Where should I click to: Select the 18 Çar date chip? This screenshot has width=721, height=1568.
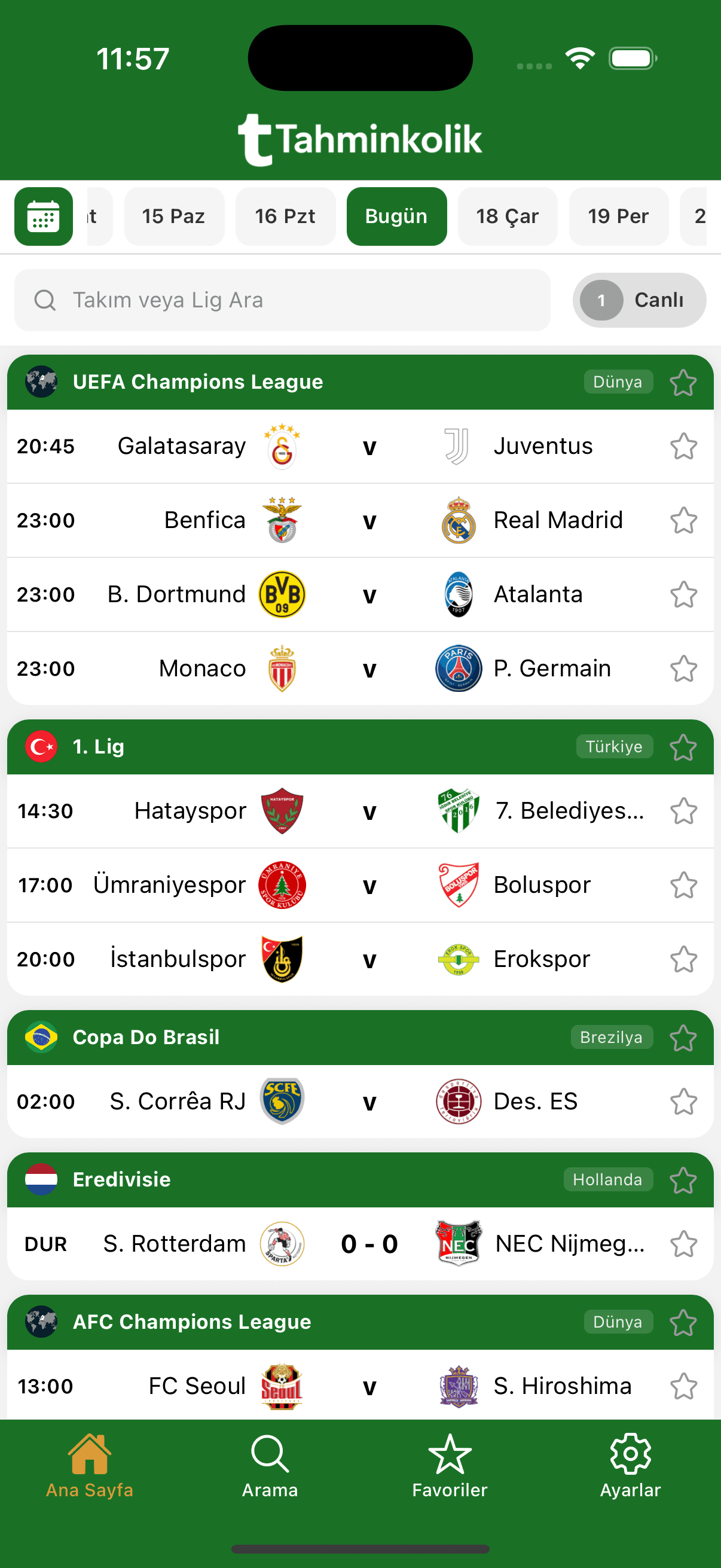pos(508,216)
